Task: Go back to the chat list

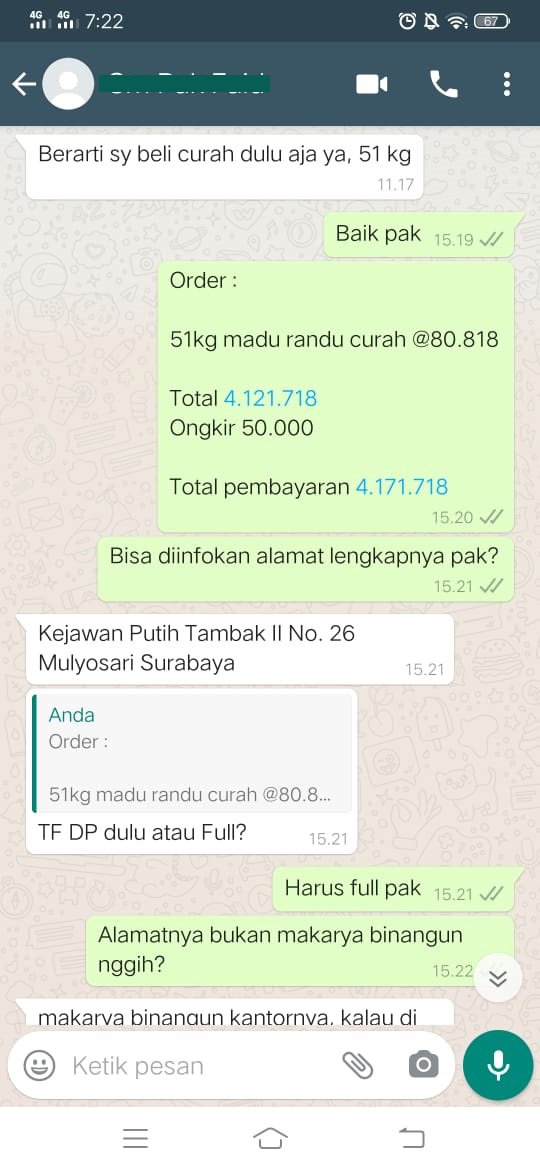Action: [24, 84]
